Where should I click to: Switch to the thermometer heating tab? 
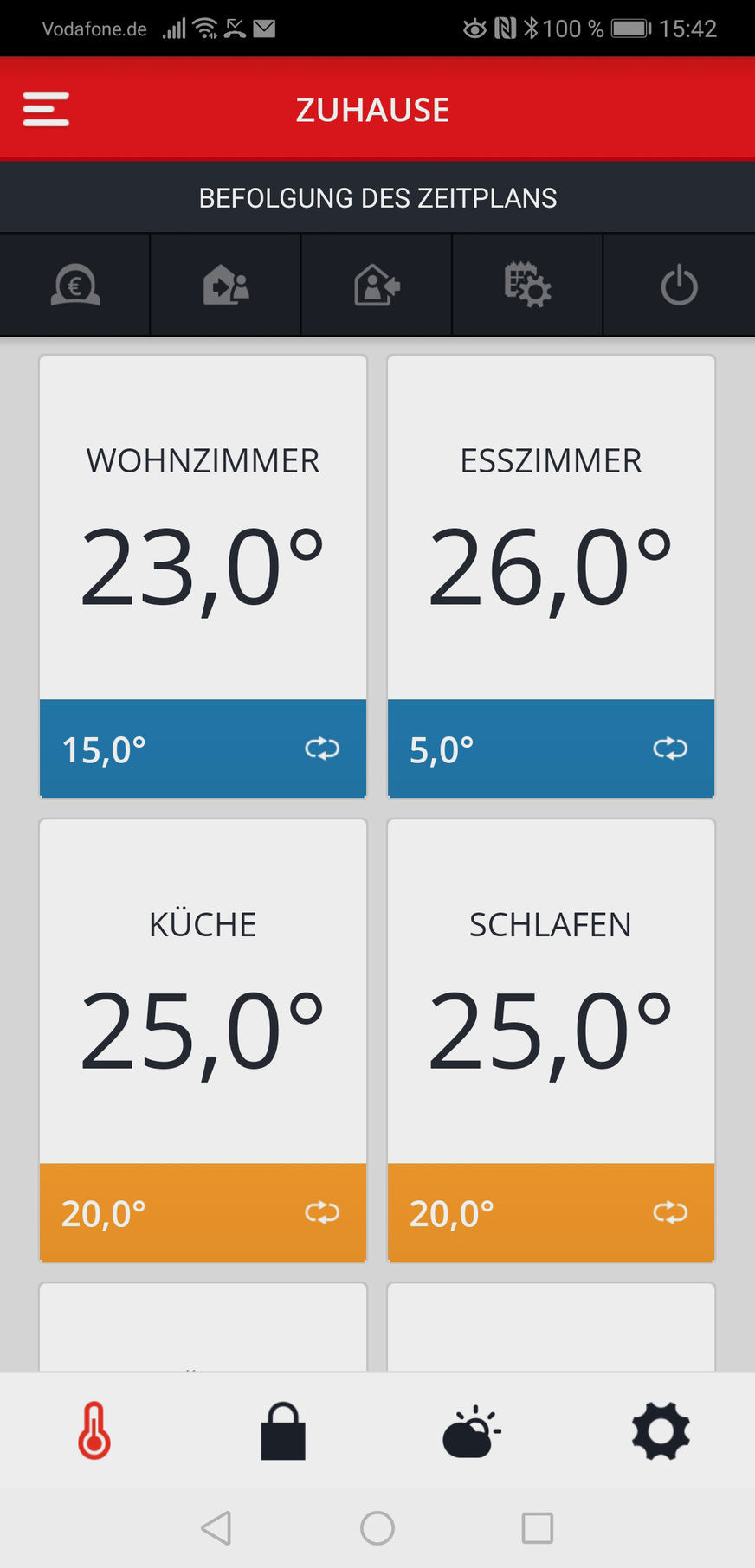point(94,1430)
